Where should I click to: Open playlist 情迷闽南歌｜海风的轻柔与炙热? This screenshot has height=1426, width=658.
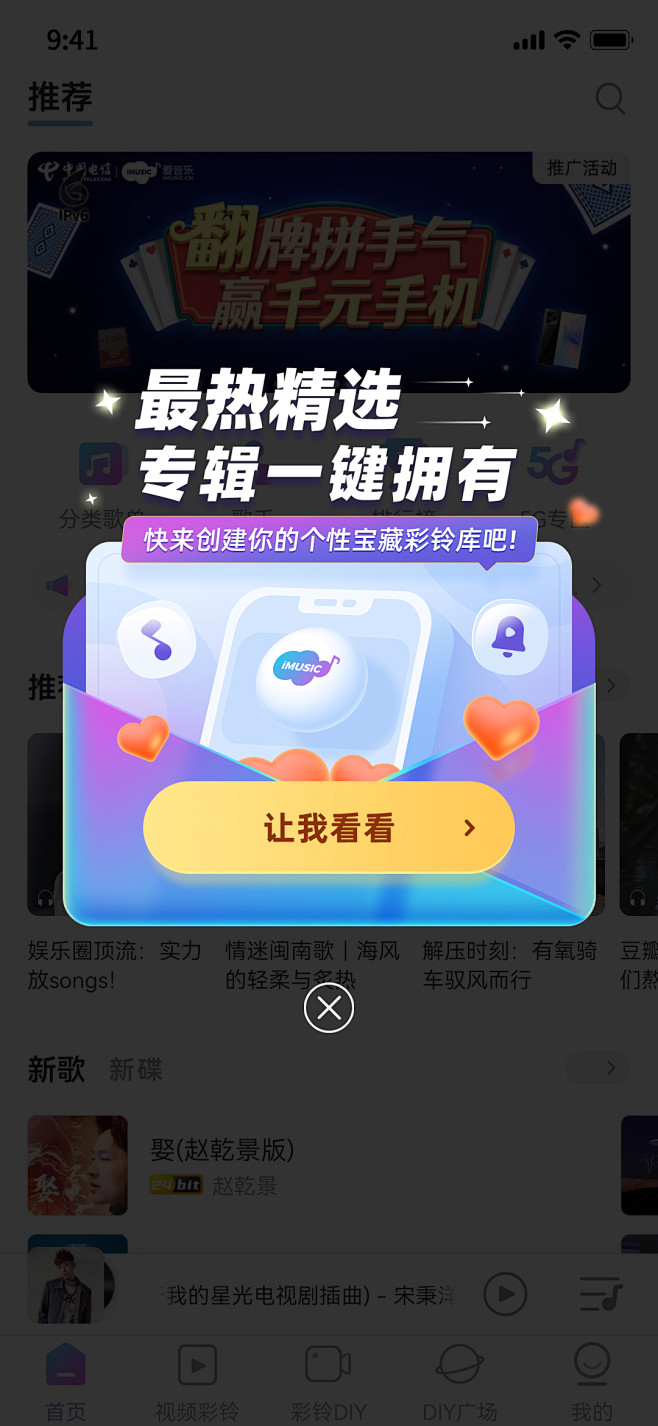pyautogui.click(x=312, y=964)
